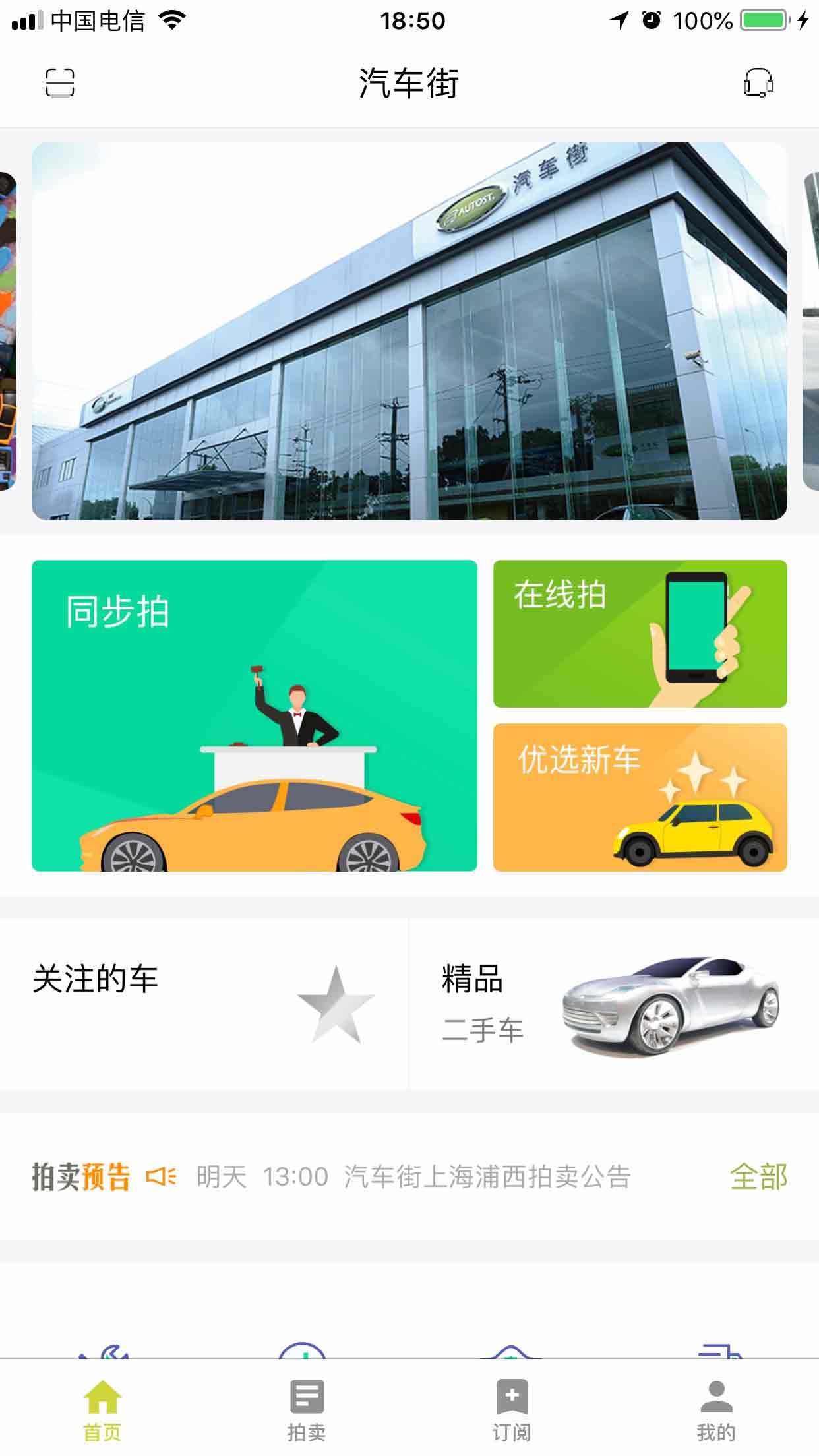The height and width of the screenshot is (1456, 819).
Task: Open 关注的车 section
Action: [204, 1004]
